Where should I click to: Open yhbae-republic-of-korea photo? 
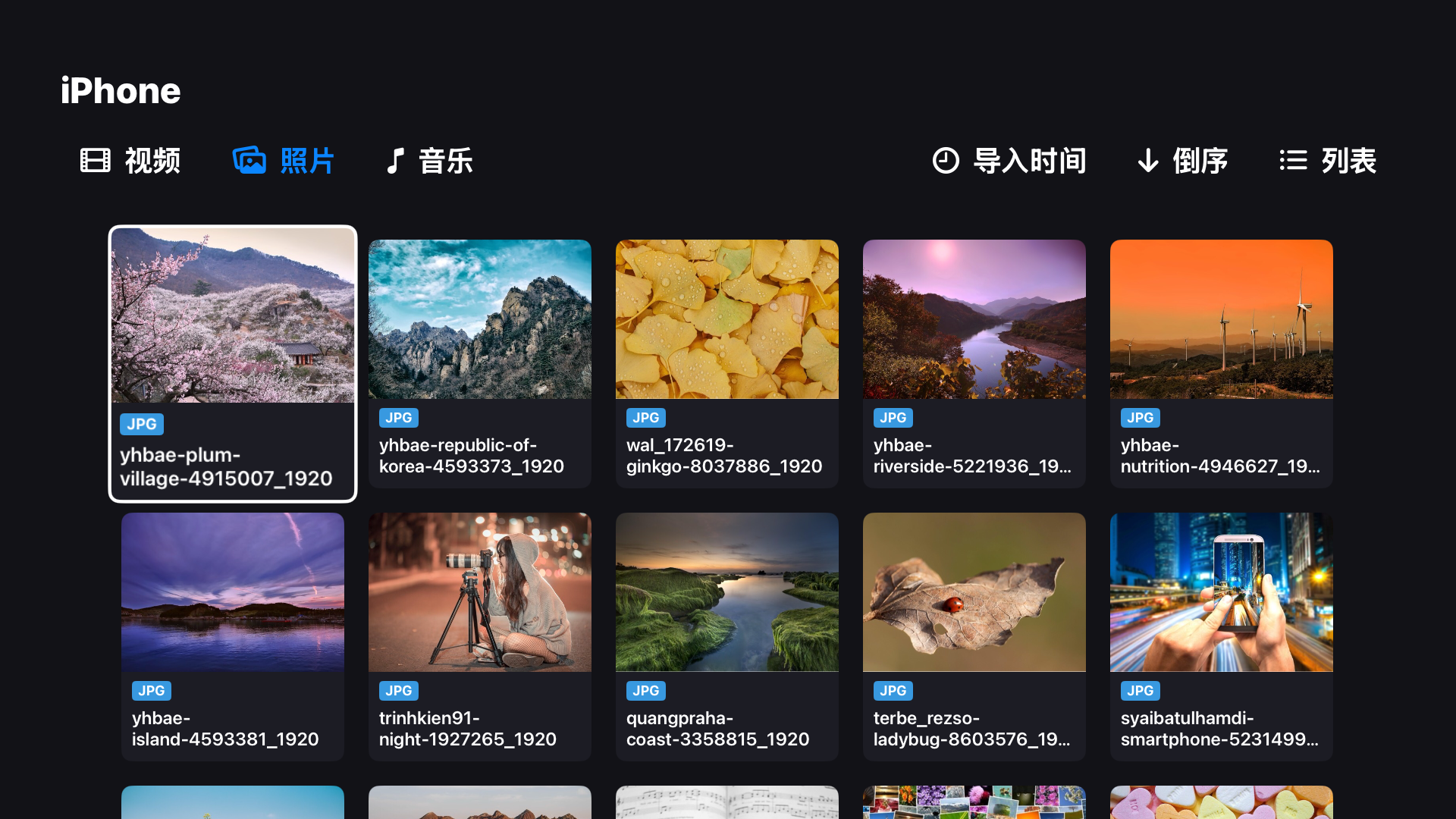[480, 364]
